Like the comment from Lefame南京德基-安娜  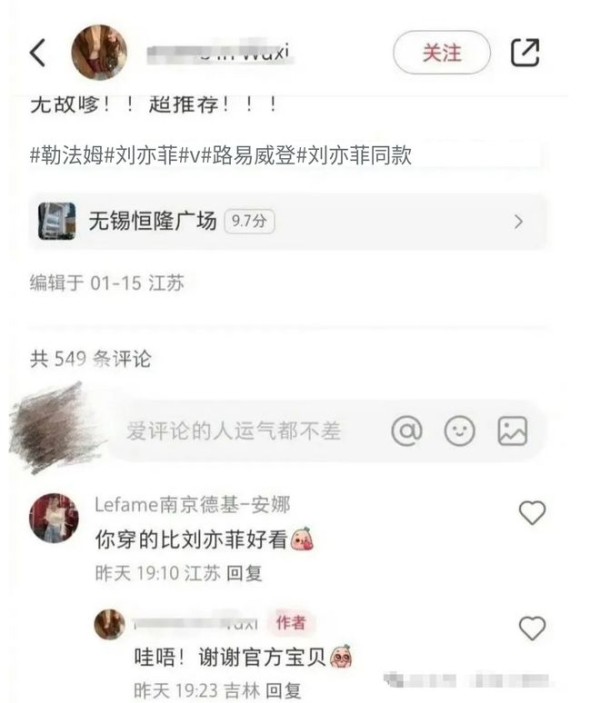(532, 513)
